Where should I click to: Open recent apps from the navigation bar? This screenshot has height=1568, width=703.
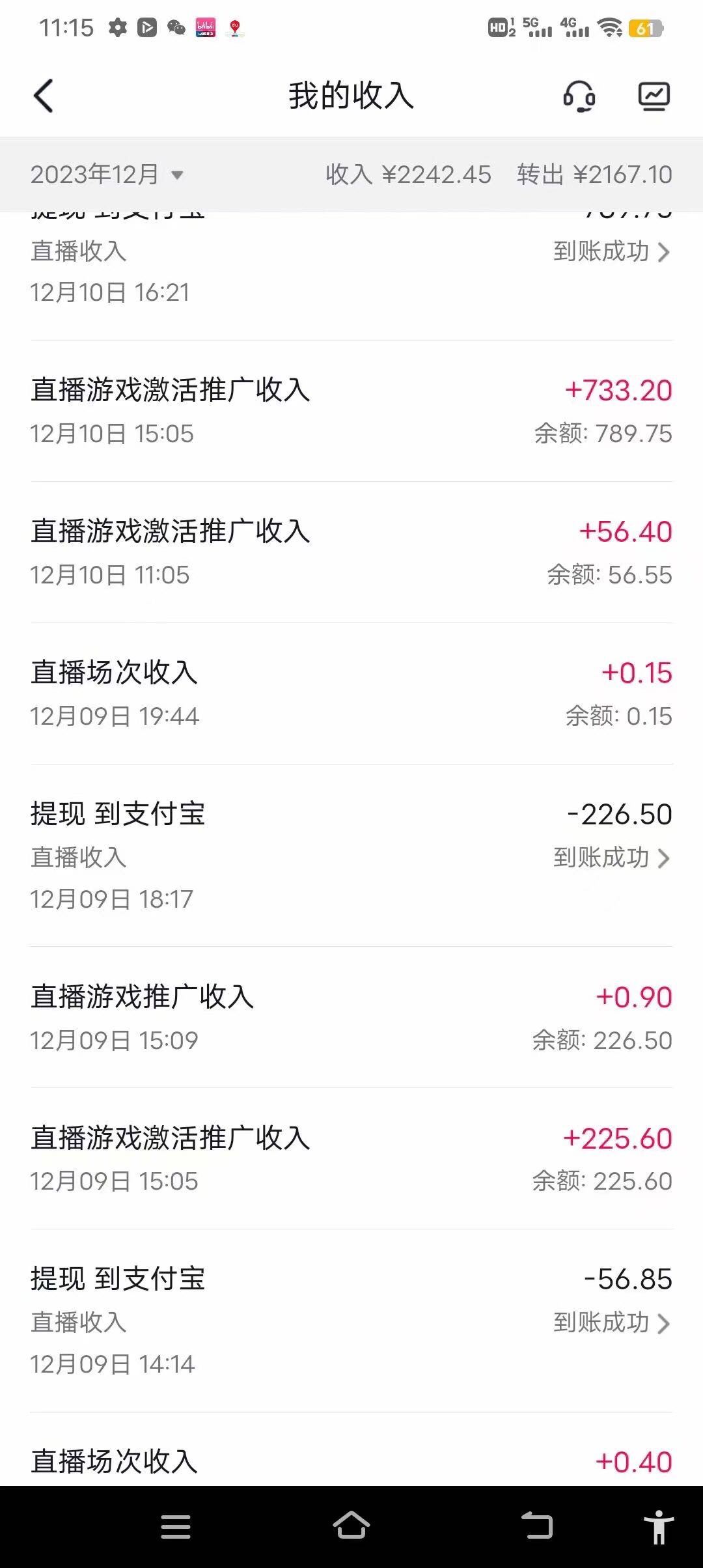(x=176, y=1526)
